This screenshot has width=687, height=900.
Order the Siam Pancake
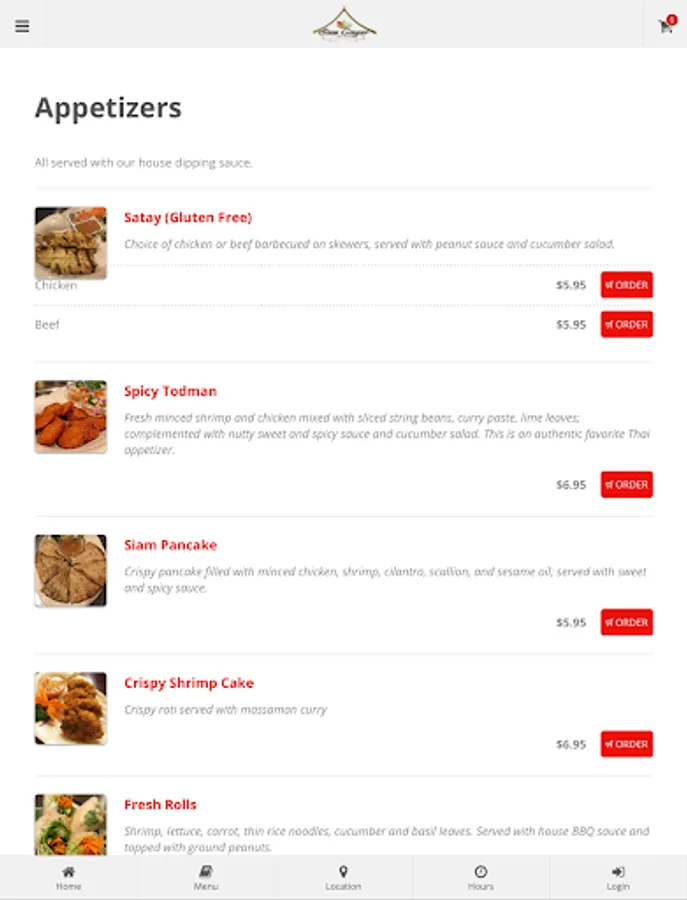[626, 622]
